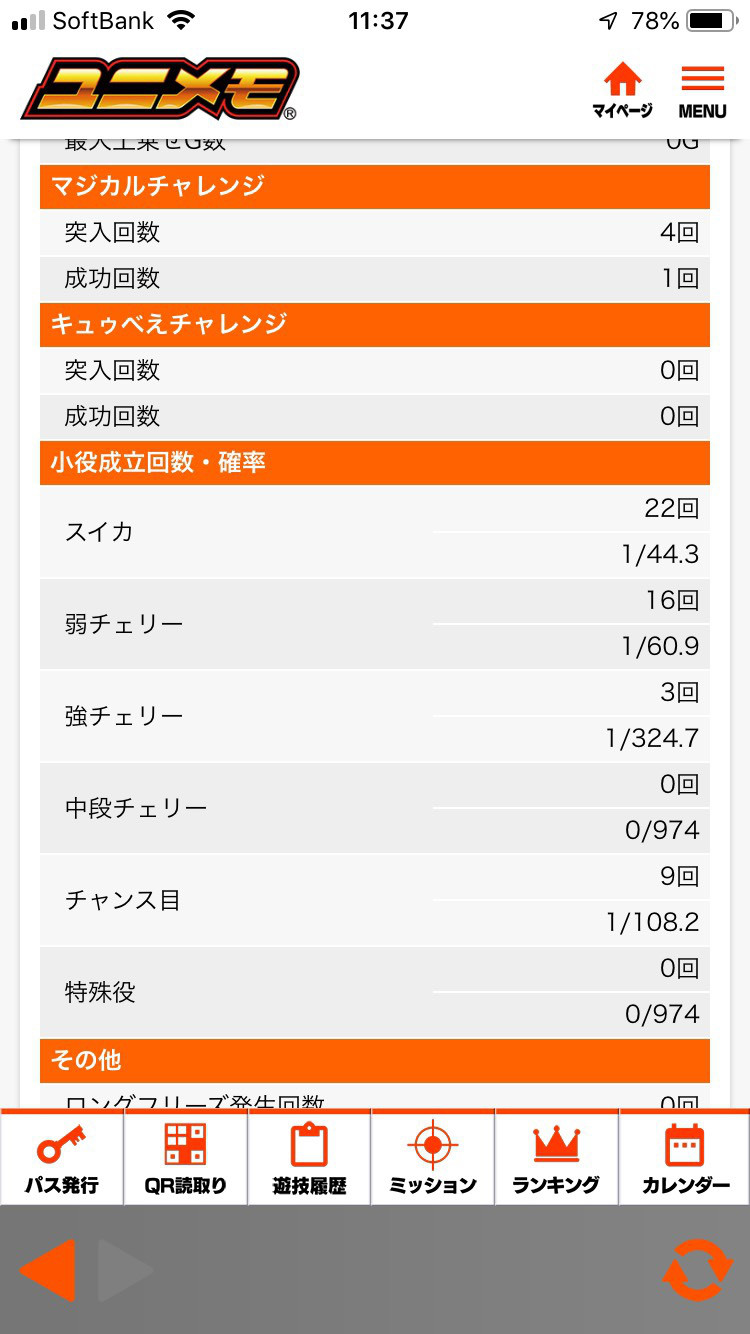Image resolution: width=750 pixels, height=1334 pixels.
Task: Go to マイページ home icon
Action: [x=622, y=91]
